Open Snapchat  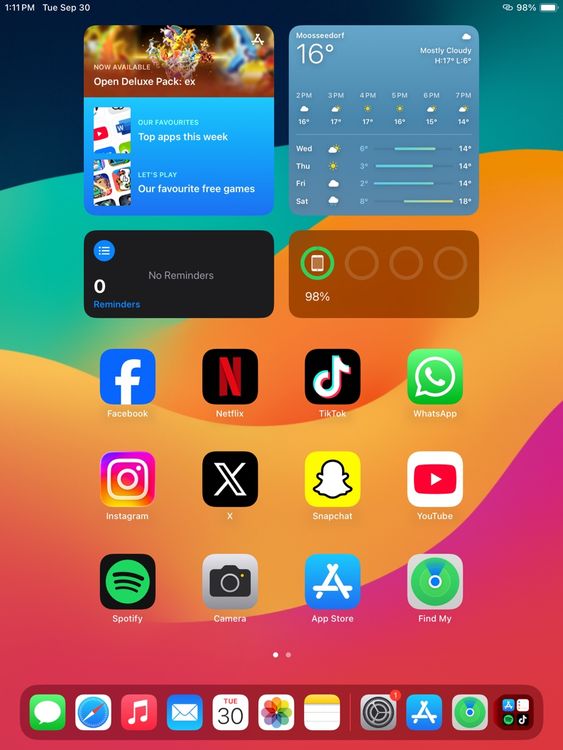tap(332, 479)
